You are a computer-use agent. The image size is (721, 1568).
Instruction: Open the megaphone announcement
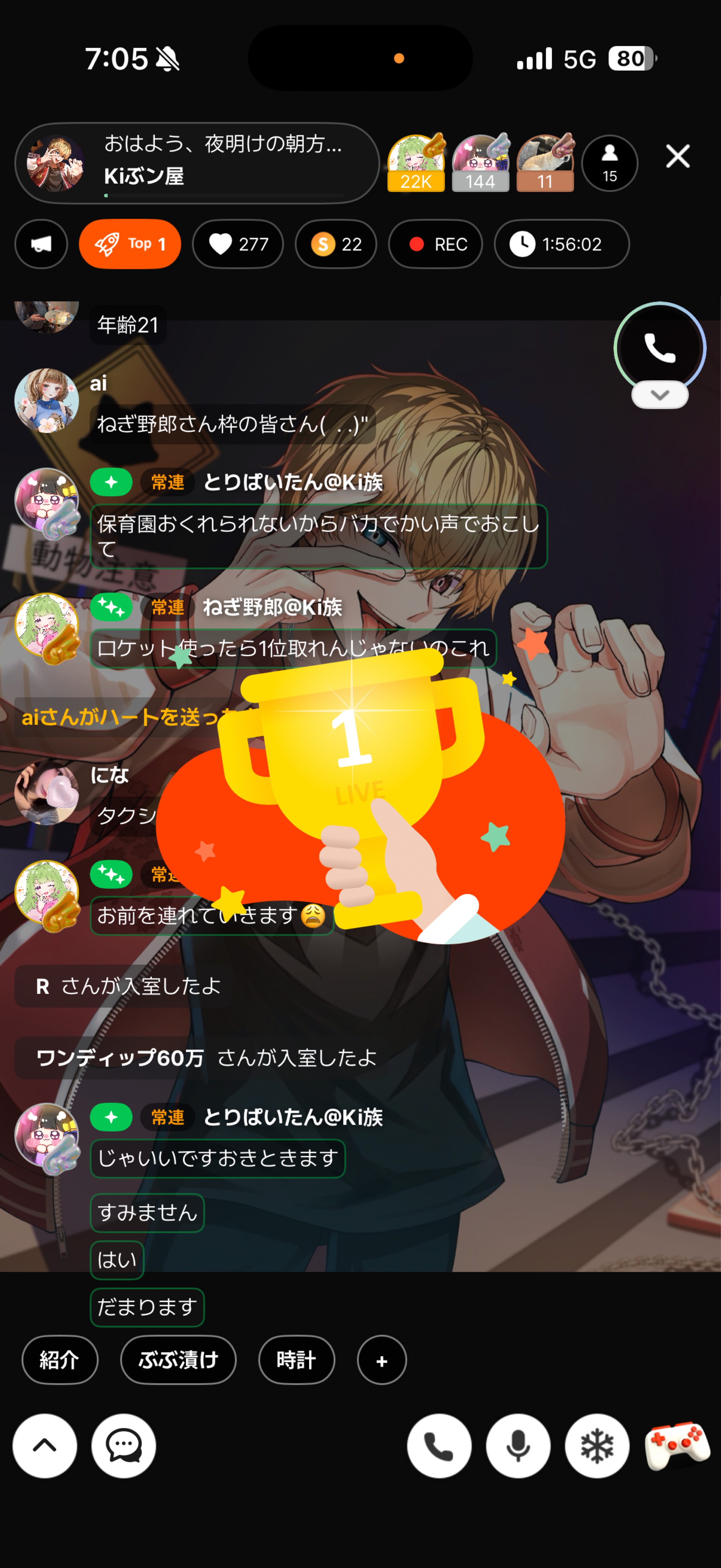click(41, 244)
